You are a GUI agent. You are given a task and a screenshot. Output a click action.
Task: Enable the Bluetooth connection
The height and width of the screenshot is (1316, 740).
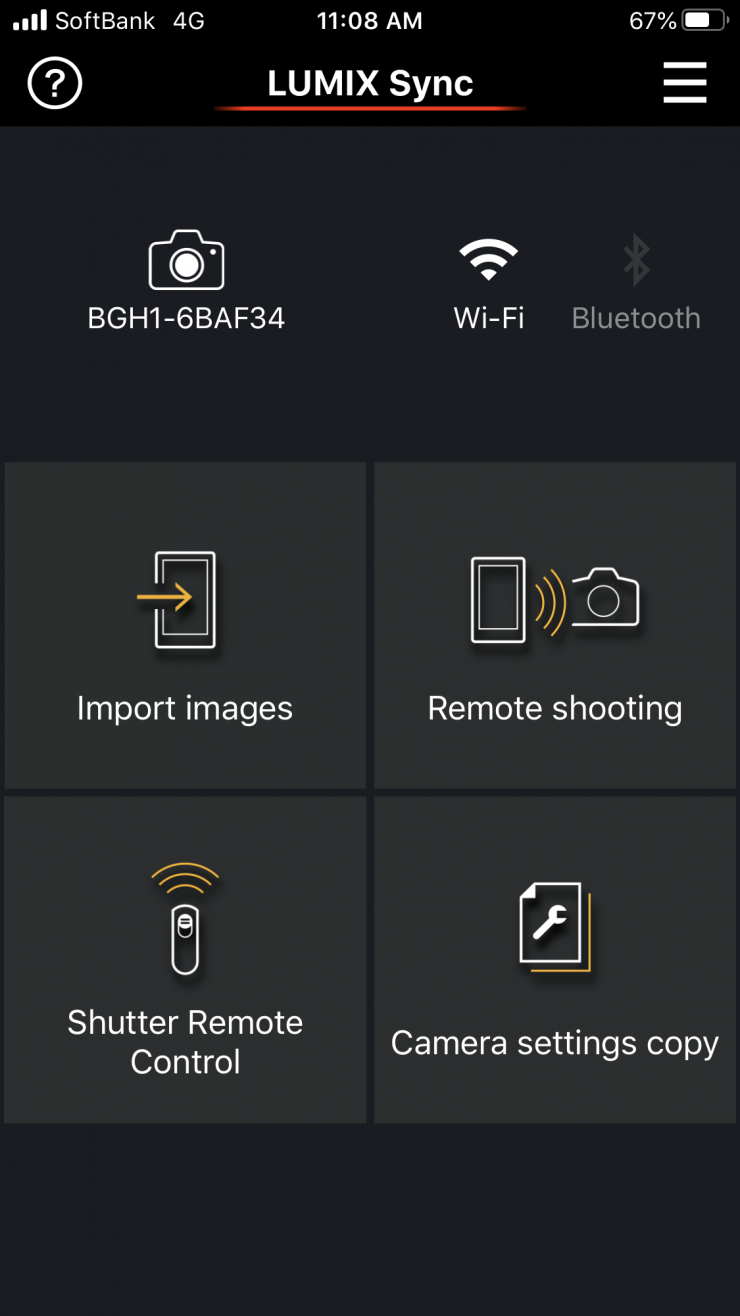[x=636, y=281]
